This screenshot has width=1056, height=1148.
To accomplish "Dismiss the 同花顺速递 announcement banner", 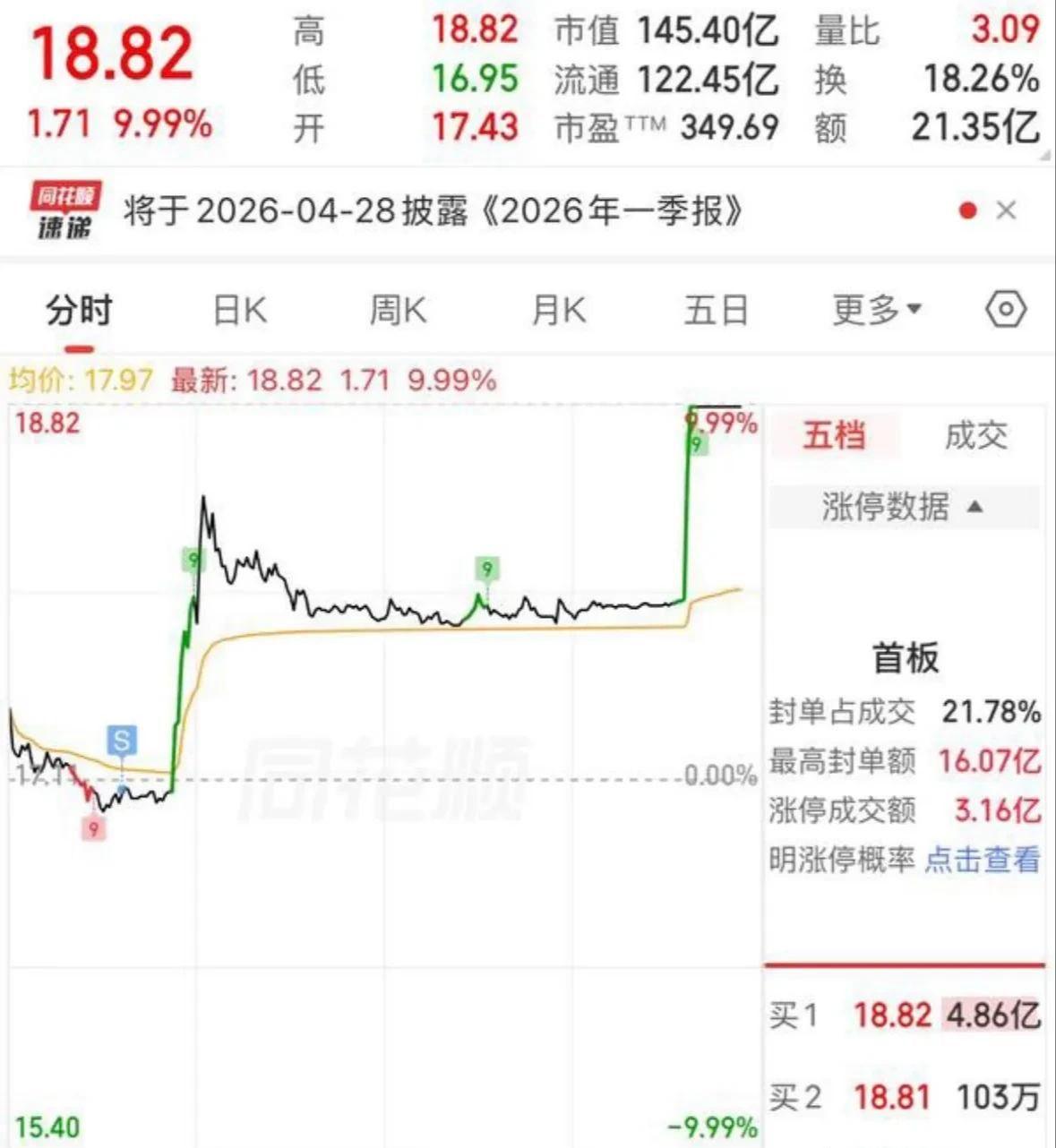I will tap(1007, 210).
